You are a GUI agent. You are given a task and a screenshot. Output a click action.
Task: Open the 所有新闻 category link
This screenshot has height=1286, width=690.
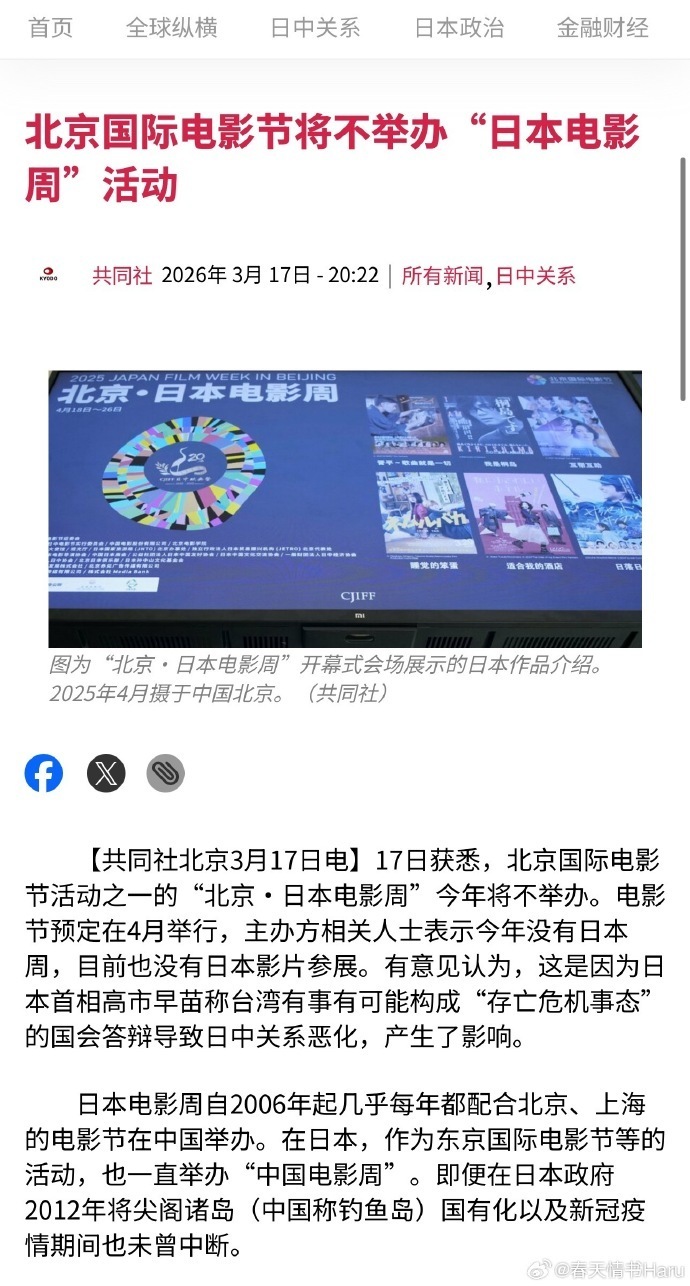pos(442,275)
